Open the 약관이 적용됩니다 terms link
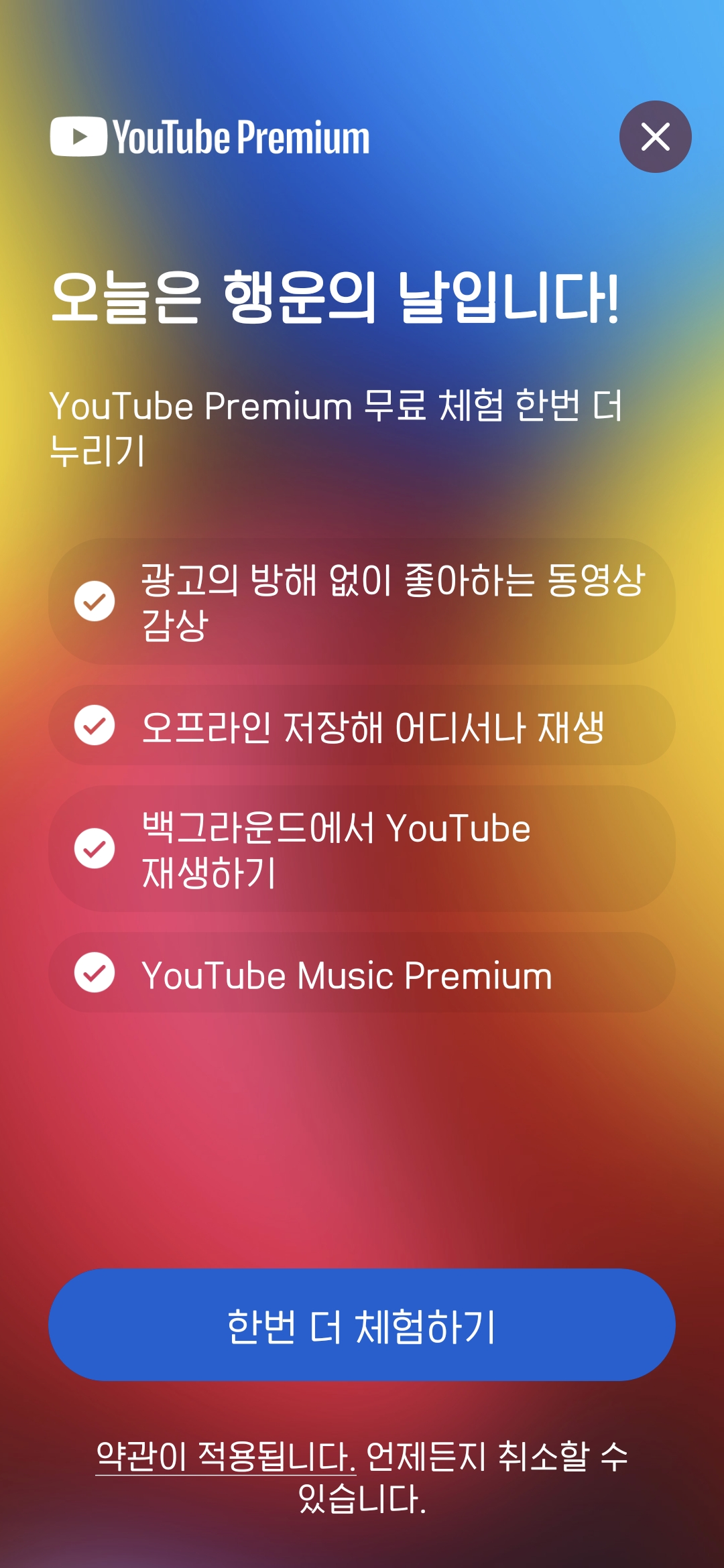Screen dimensions: 724x1568 click(x=225, y=1457)
